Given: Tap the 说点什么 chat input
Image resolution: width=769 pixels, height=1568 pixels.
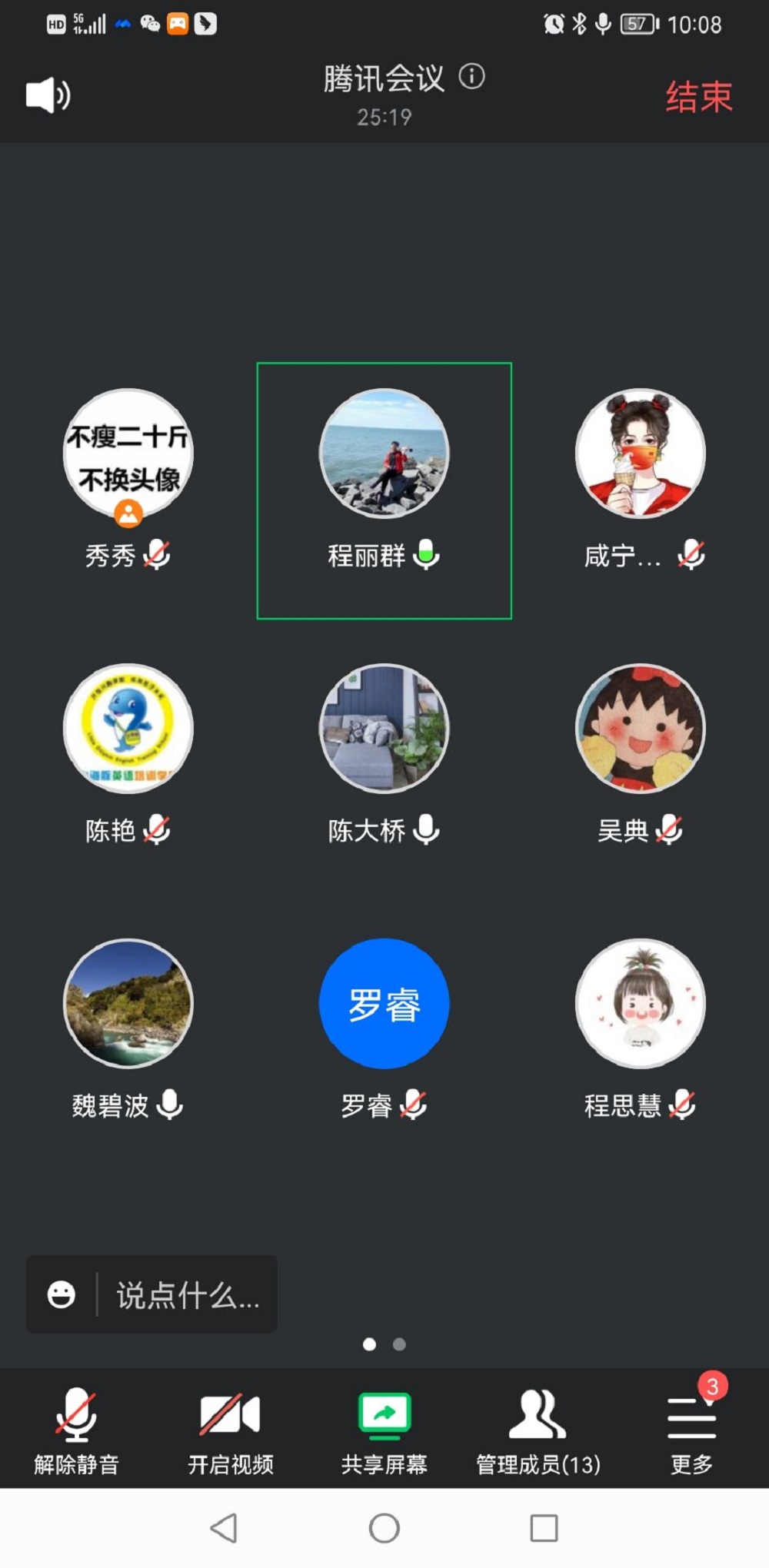Looking at the screenshot, I should 188,1295.
